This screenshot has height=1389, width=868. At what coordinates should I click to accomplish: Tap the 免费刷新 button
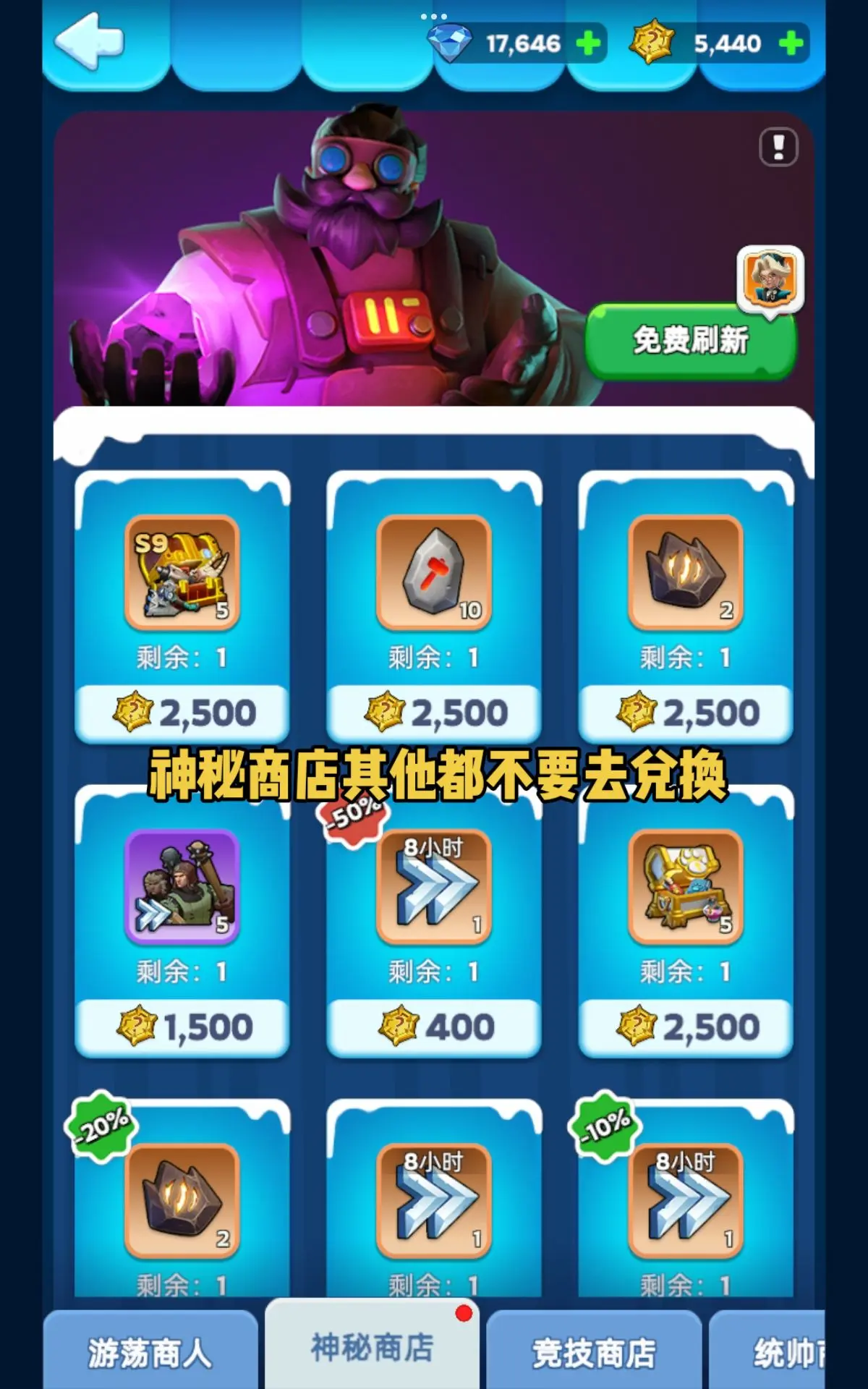691,341
